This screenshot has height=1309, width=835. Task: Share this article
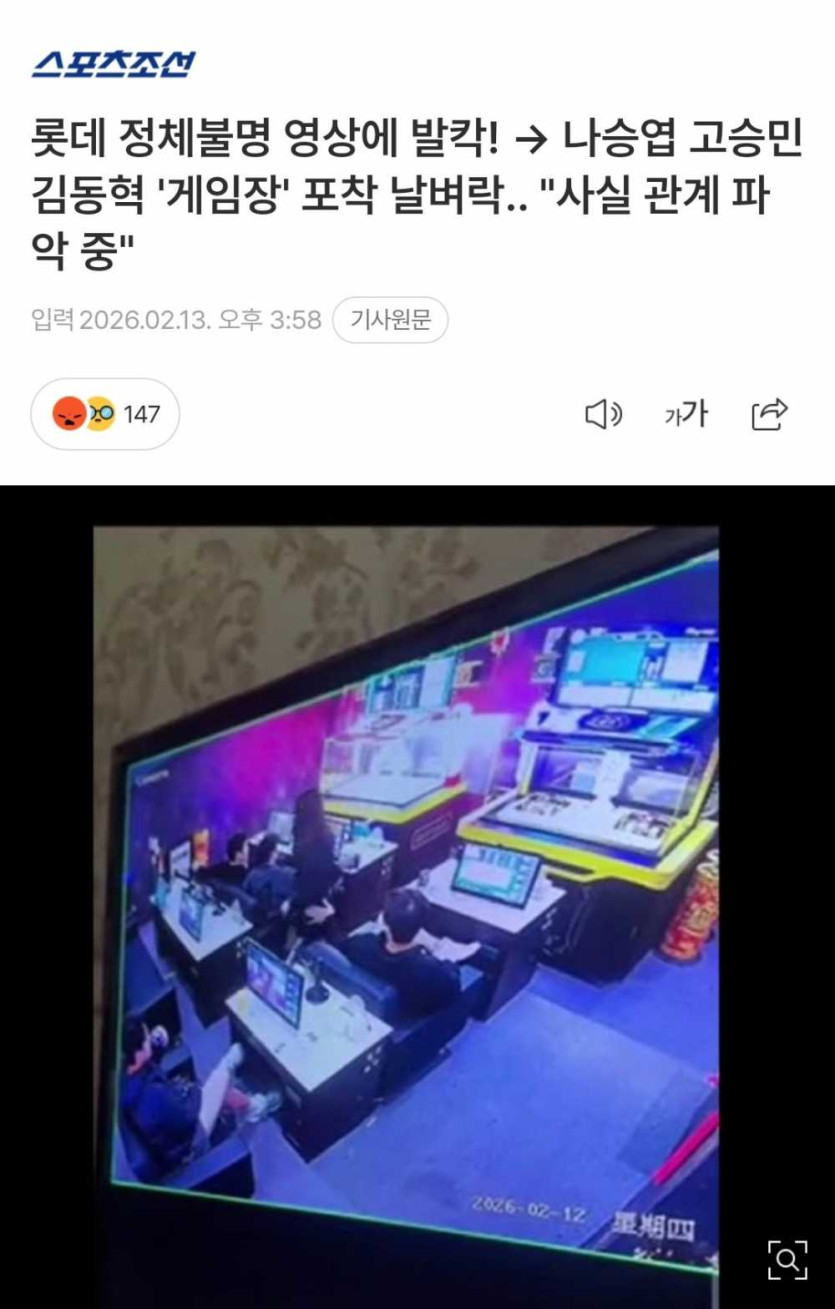tap(769, 414)
